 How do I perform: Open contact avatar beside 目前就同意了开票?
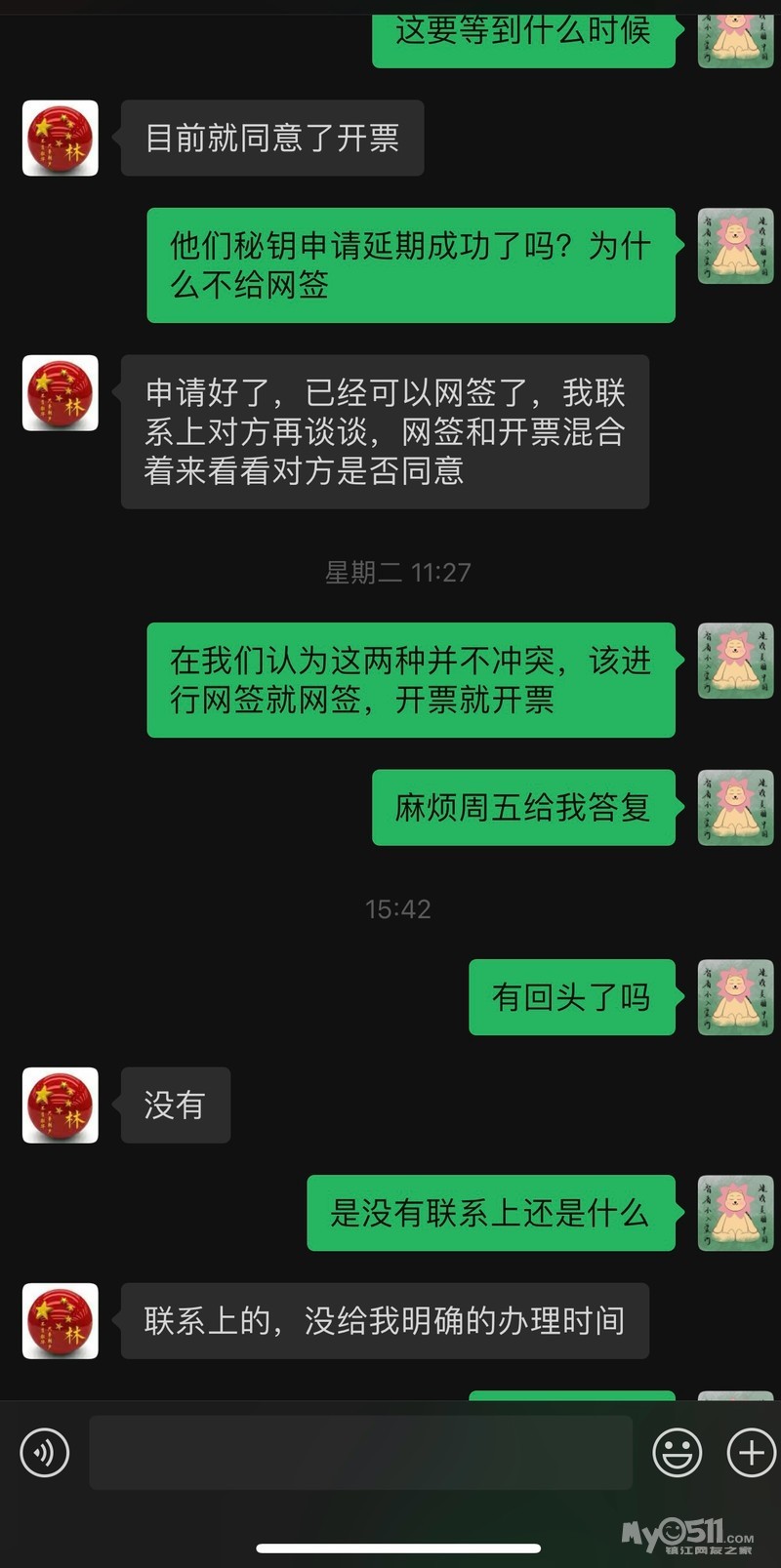click(61, 139)
